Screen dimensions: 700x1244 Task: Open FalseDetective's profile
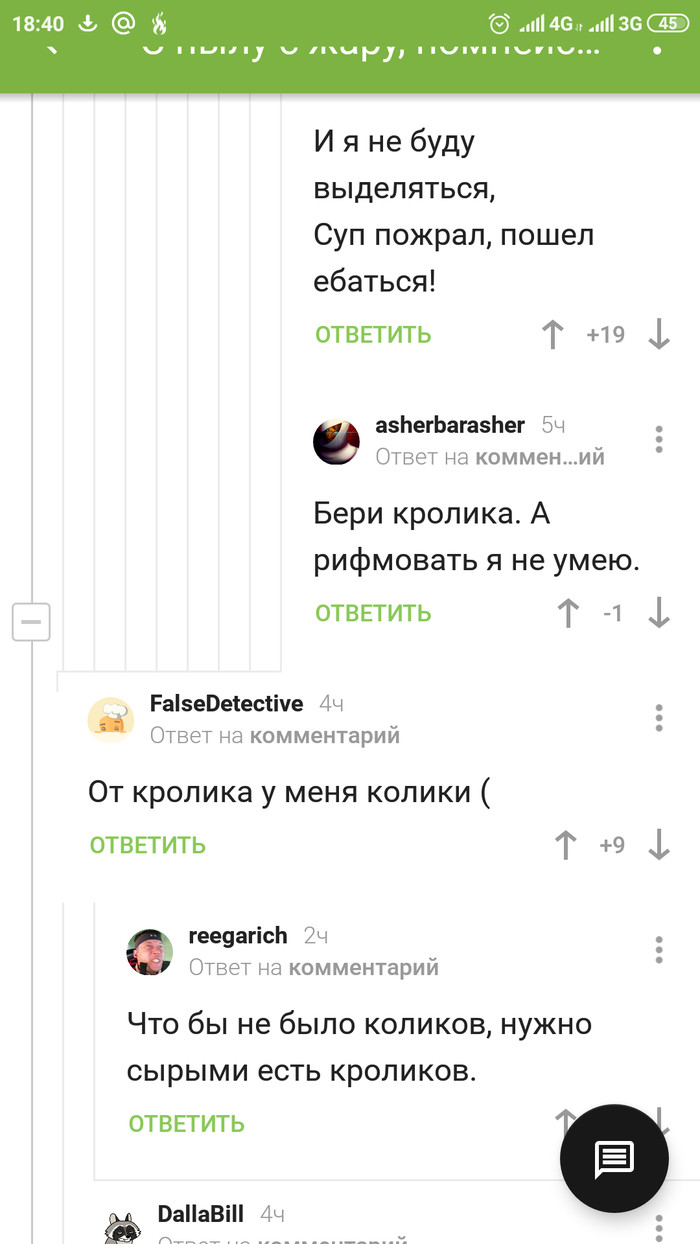pyautogui.click(x=226, y=704)
